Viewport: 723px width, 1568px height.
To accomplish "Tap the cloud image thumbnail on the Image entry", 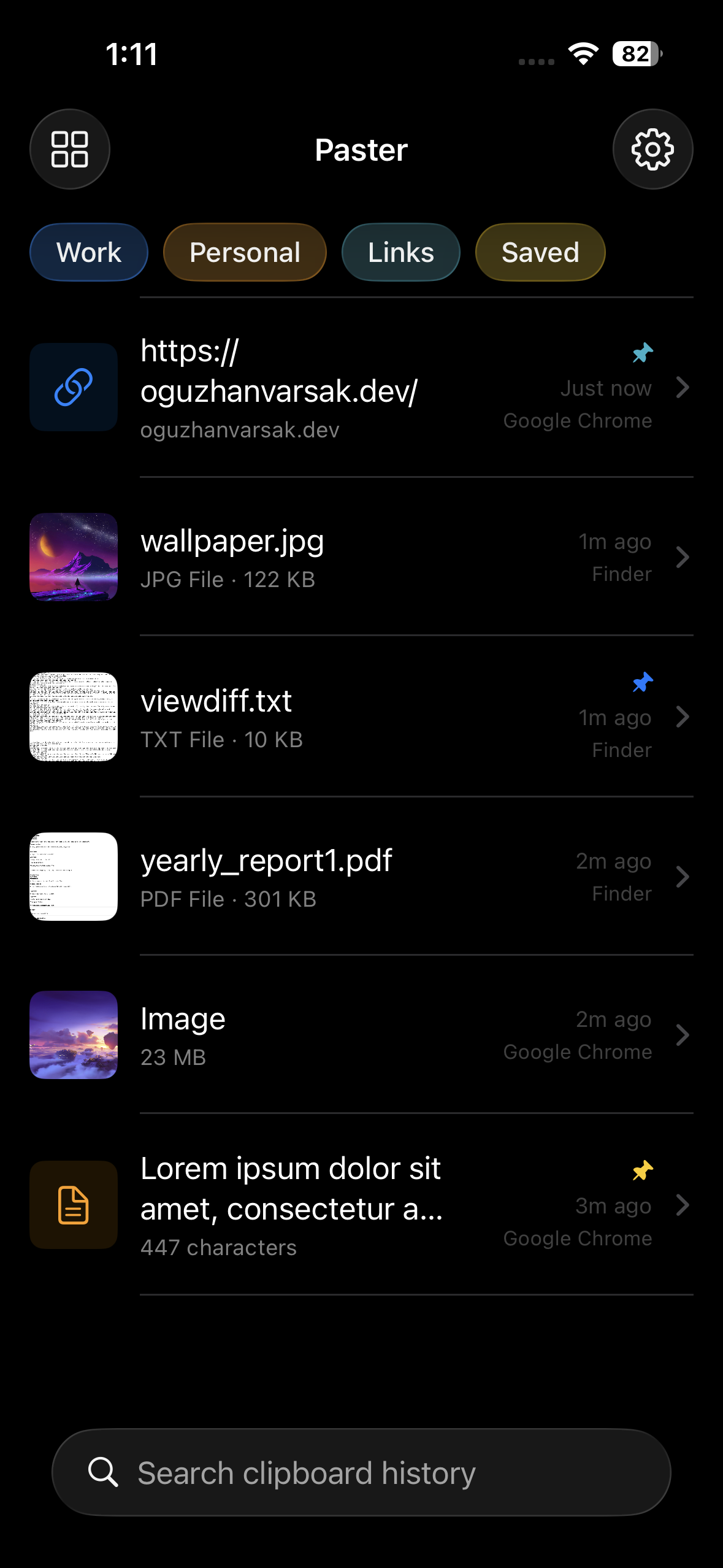I will point(73,1036).
